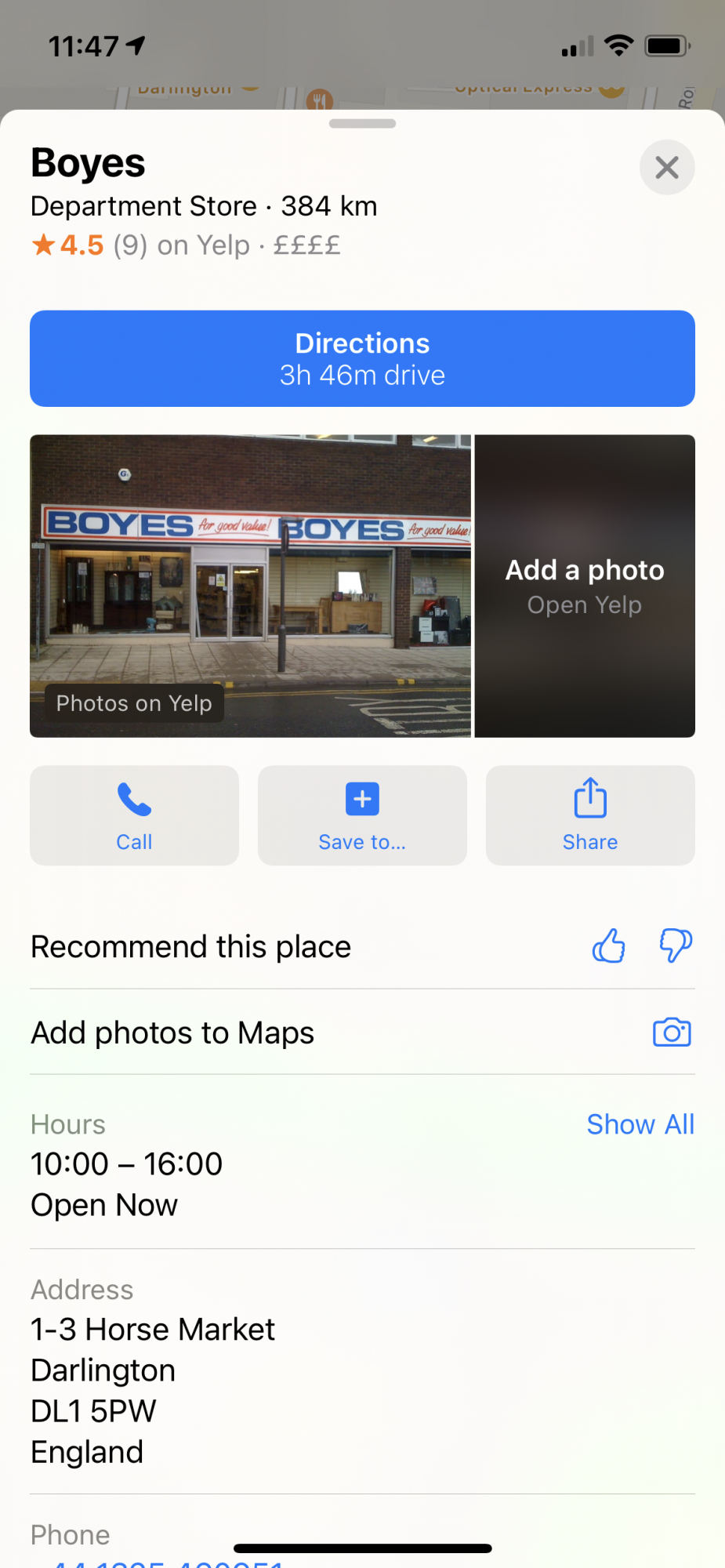The height and width of the screenshot is (1568, 725).
Task: Give this place a thumbs down
Action: coord(675,946)
